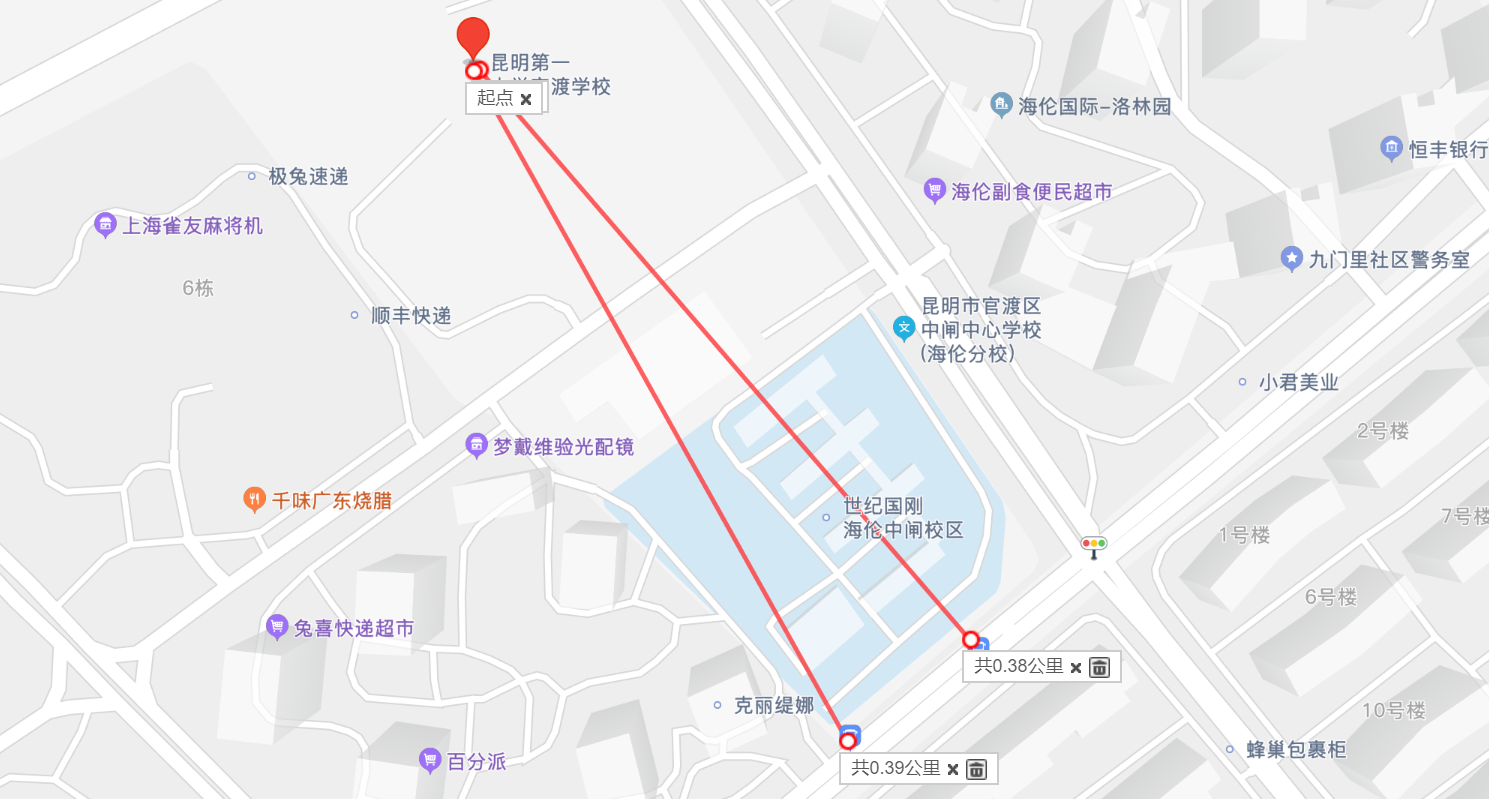Select 上海雀友麻将机 on the map
The width and height of the screenshot is (1489, 799).
click(105, 225)
